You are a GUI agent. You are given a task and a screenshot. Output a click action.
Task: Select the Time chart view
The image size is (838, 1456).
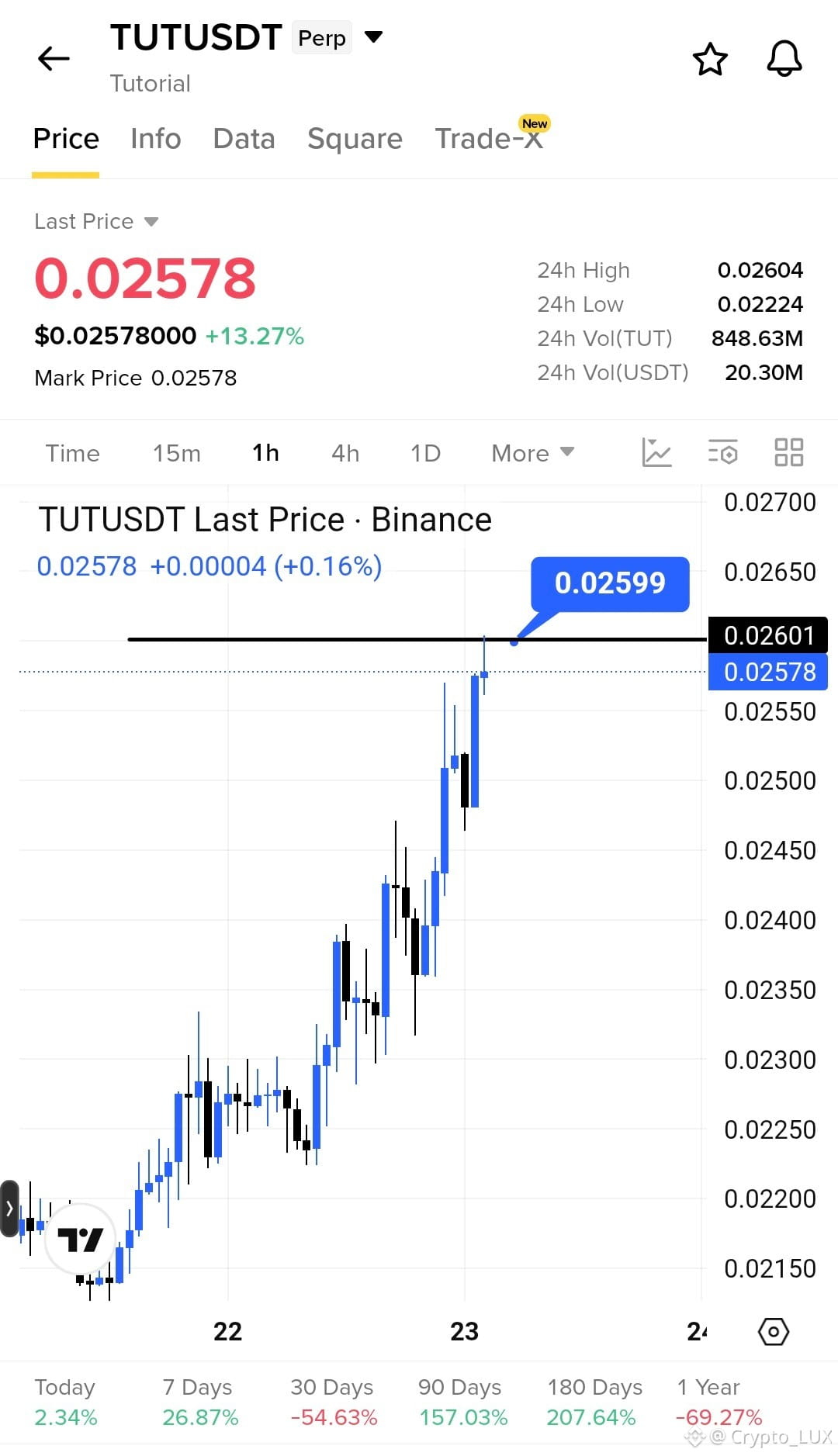(x=73, y=453)
